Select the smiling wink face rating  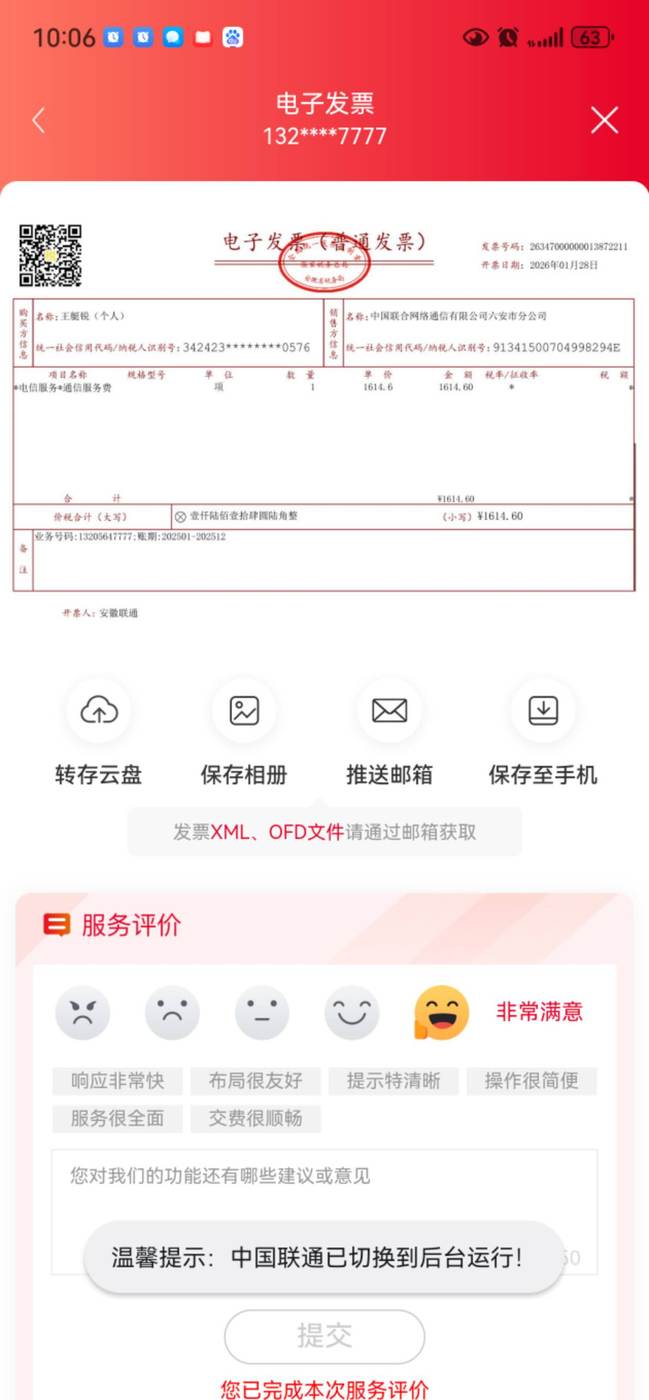(352, 1013)
